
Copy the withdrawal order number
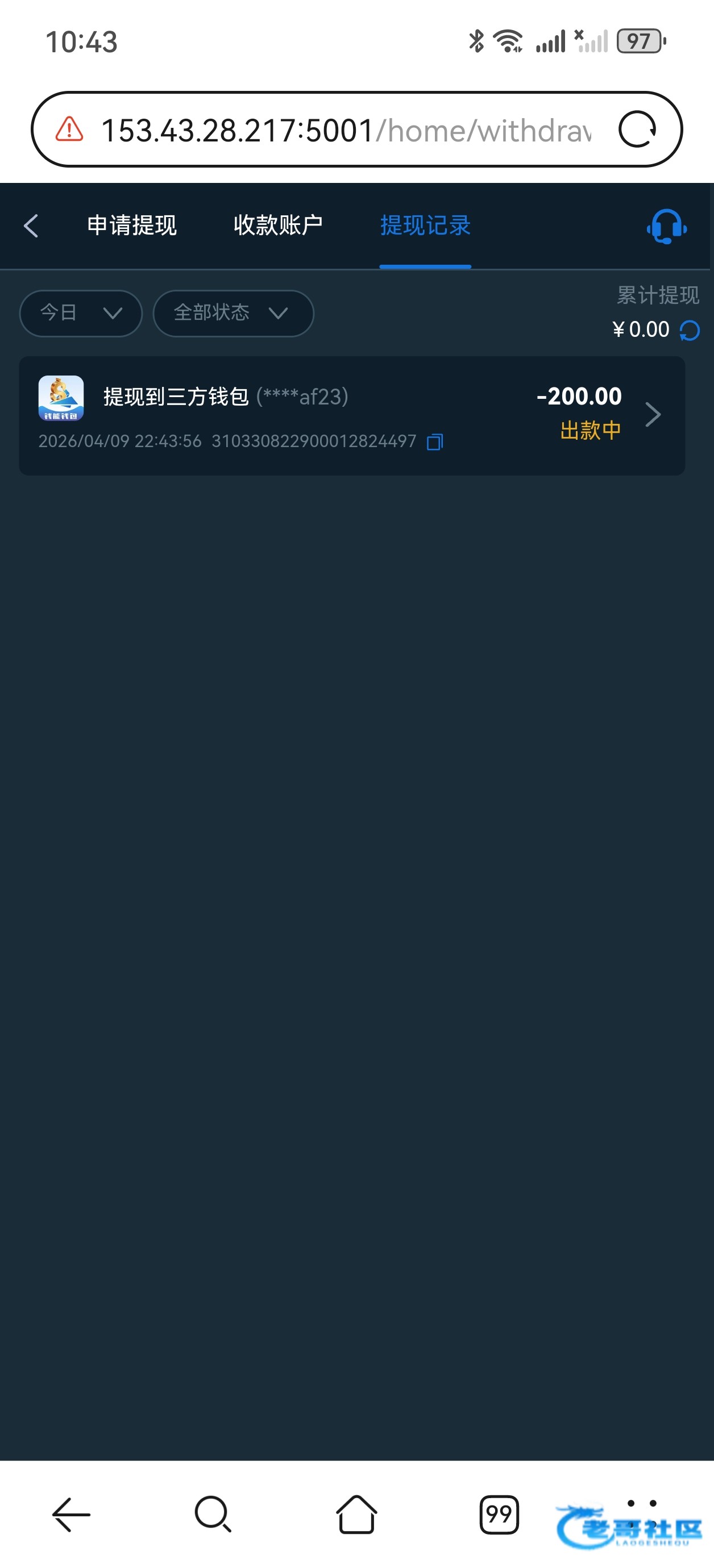[435, 442]
